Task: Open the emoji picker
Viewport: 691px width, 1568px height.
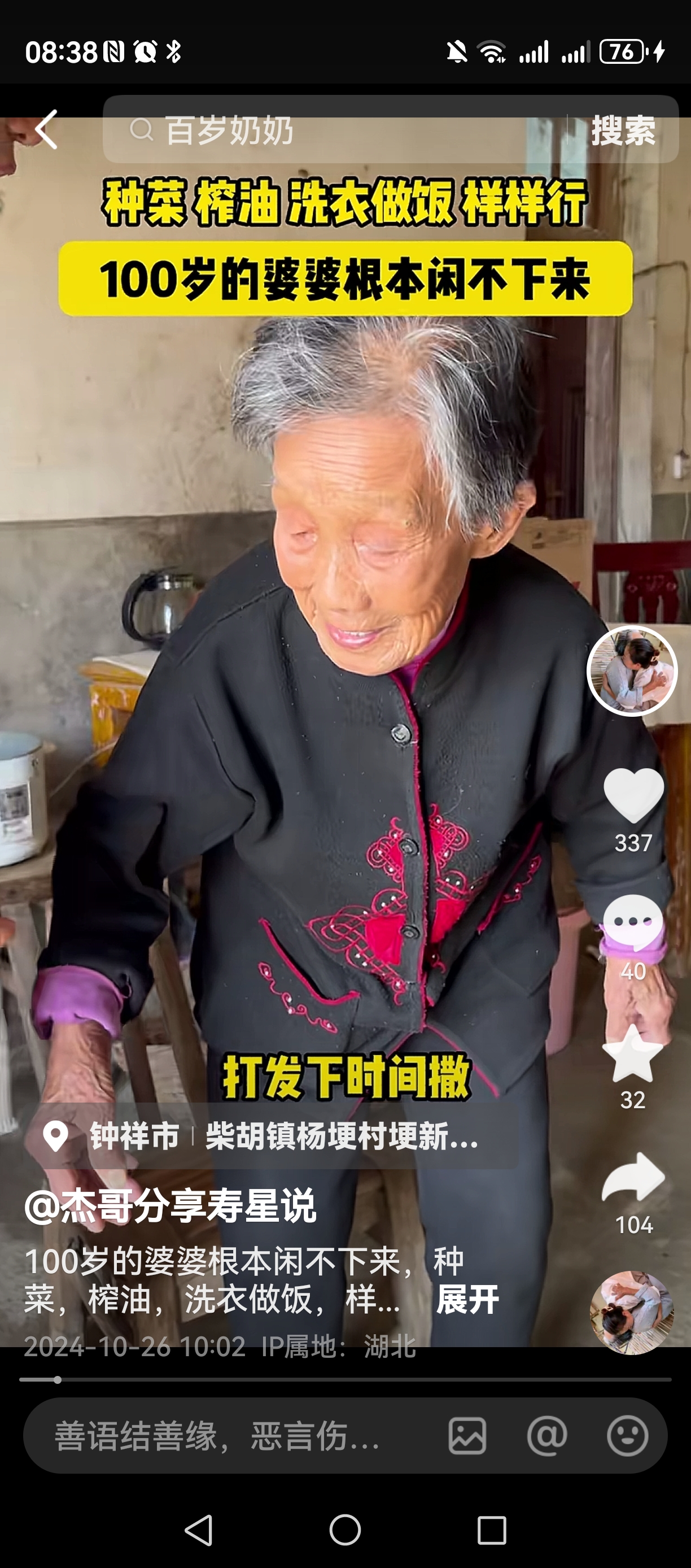Action: 627,1436
